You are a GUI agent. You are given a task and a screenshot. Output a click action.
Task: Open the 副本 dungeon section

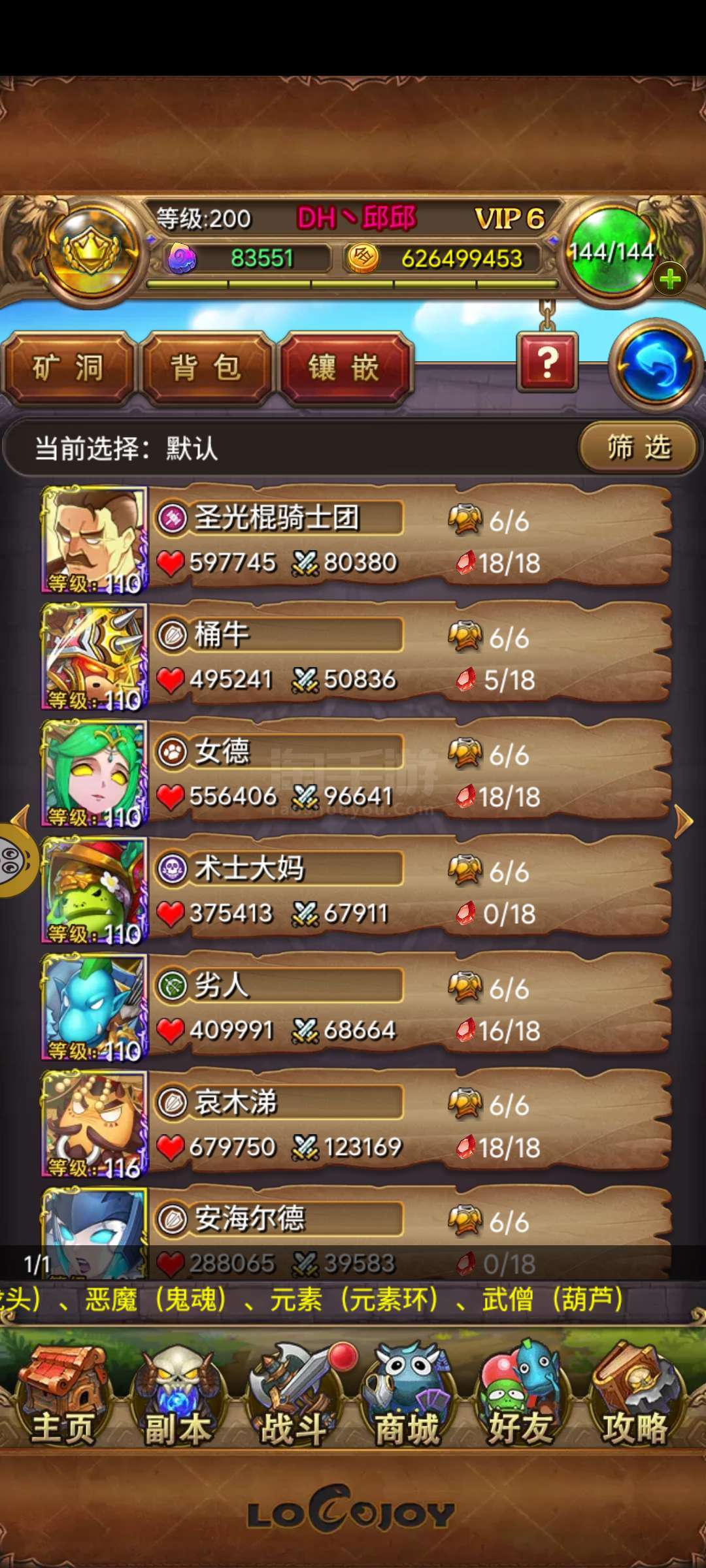(178, 1395)
